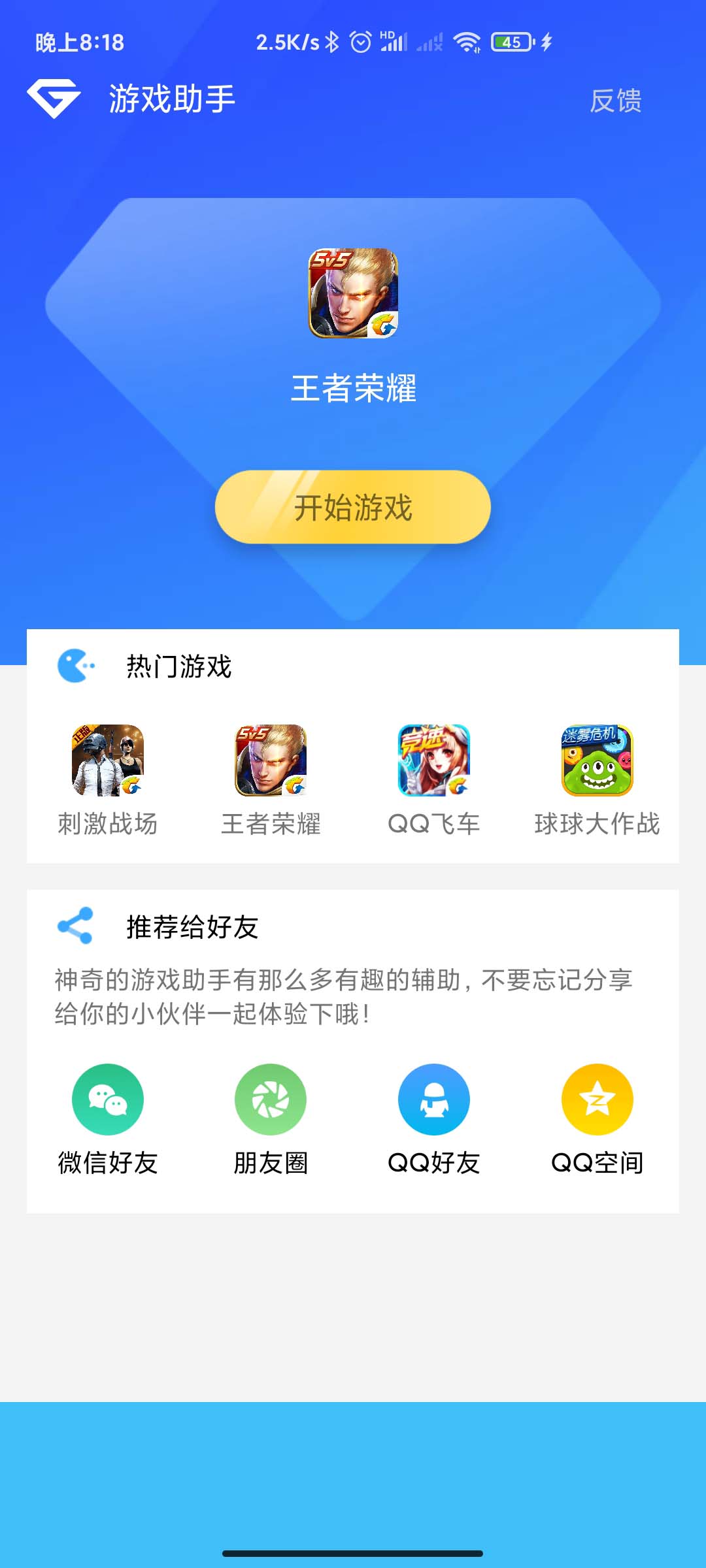Share to 朋友圈 using the aperture icon
Viewport: 706px width, 1568px height.
point(270,1098)
